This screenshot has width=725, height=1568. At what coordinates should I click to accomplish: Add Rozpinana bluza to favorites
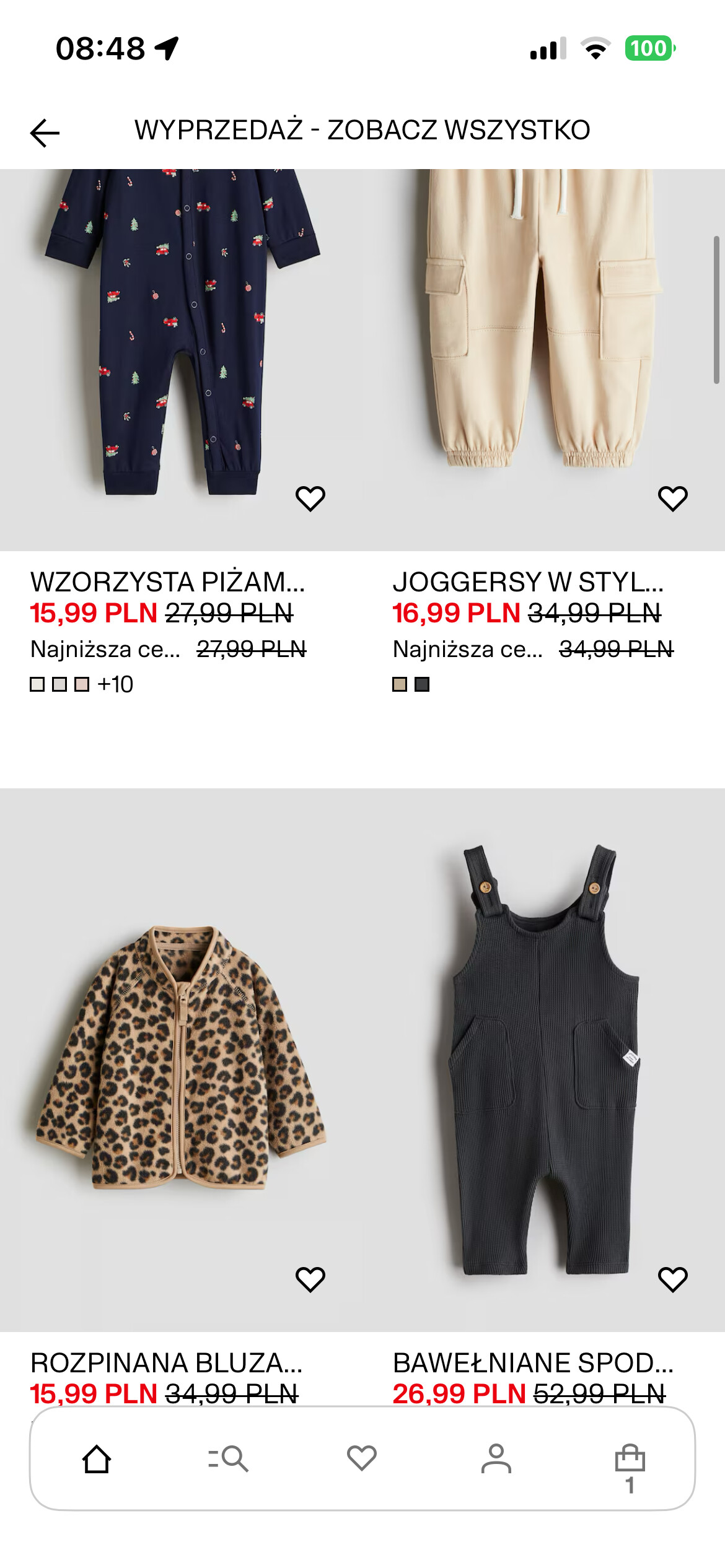(310, 1279)
